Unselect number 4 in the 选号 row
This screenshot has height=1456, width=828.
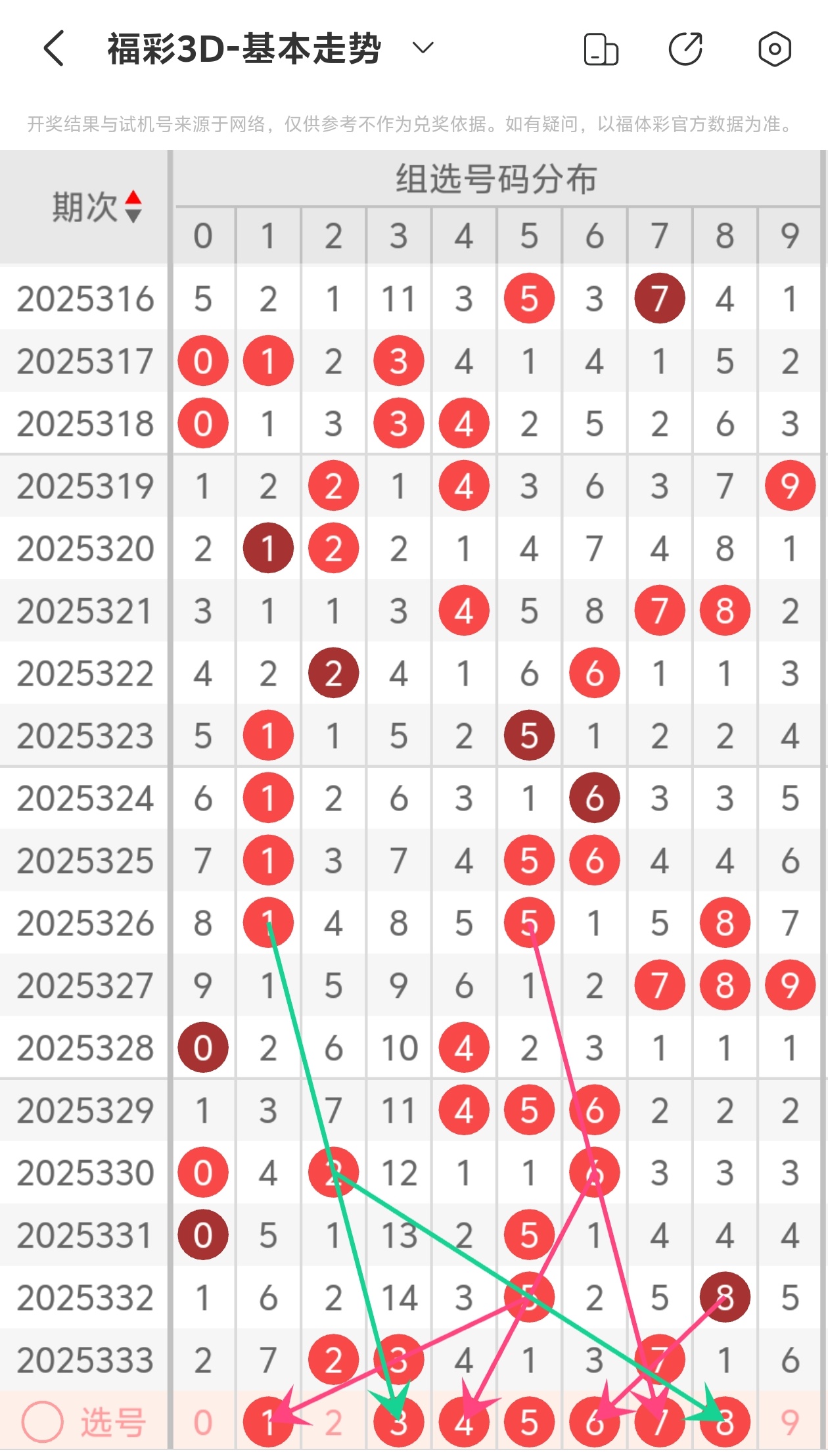point(464,1422)
